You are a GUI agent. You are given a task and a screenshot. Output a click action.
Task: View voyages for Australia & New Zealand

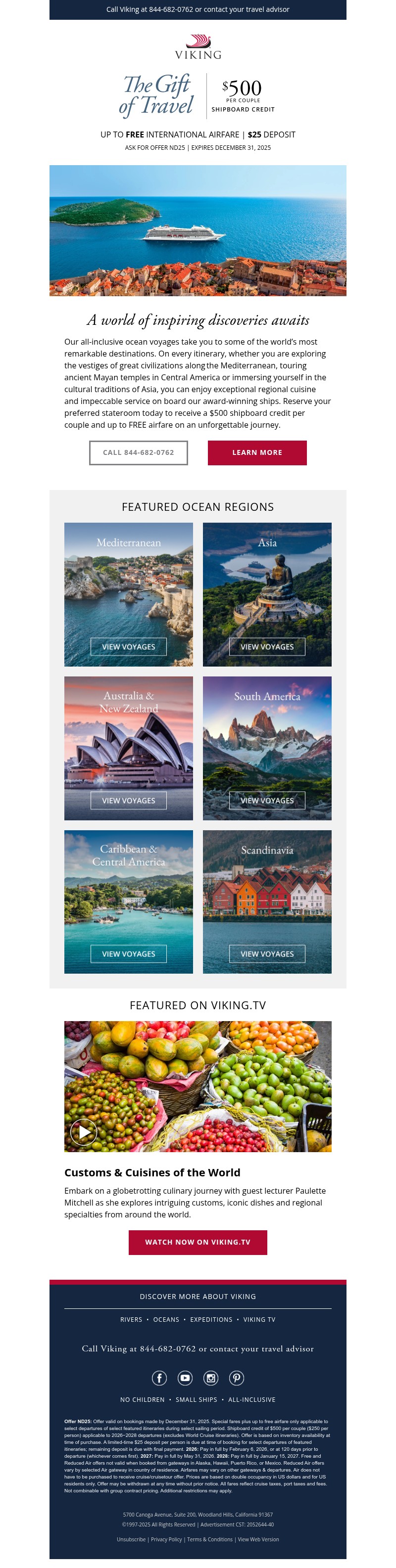tap(129, 801)
